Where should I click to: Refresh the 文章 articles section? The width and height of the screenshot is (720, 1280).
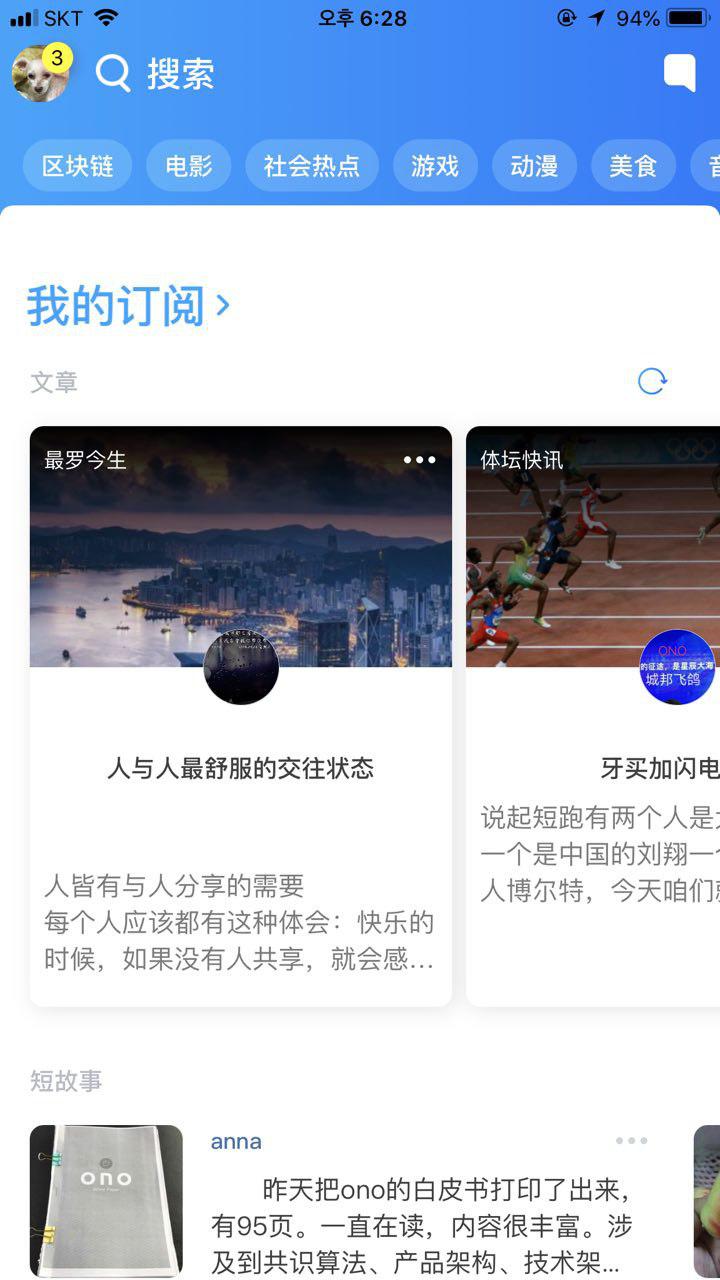point(652,381)
